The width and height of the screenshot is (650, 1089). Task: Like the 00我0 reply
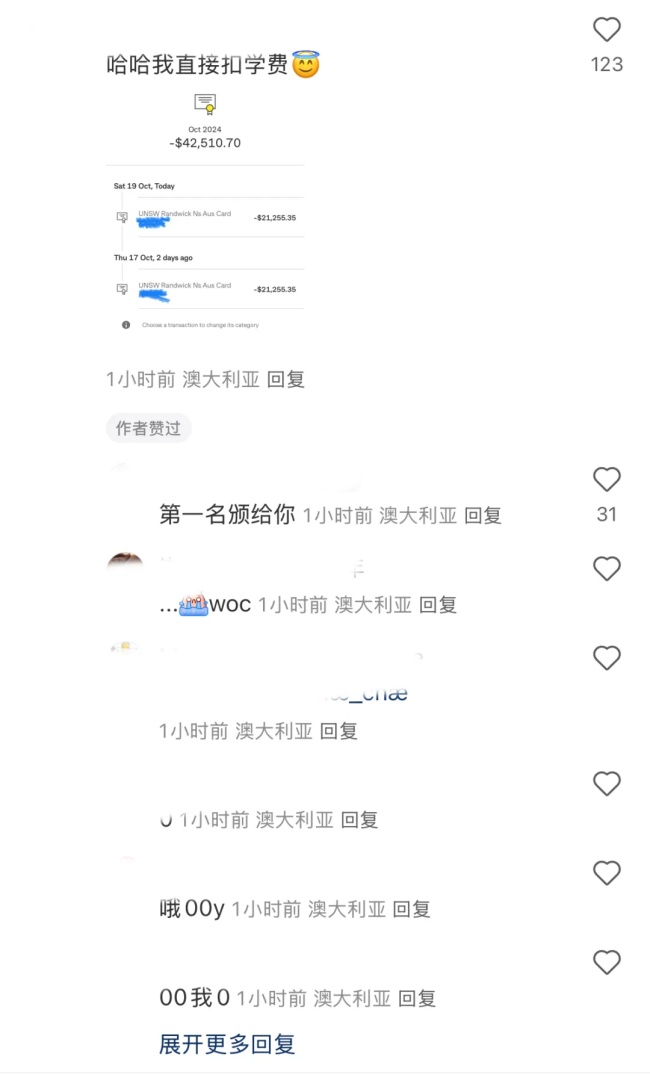(607, 962)
